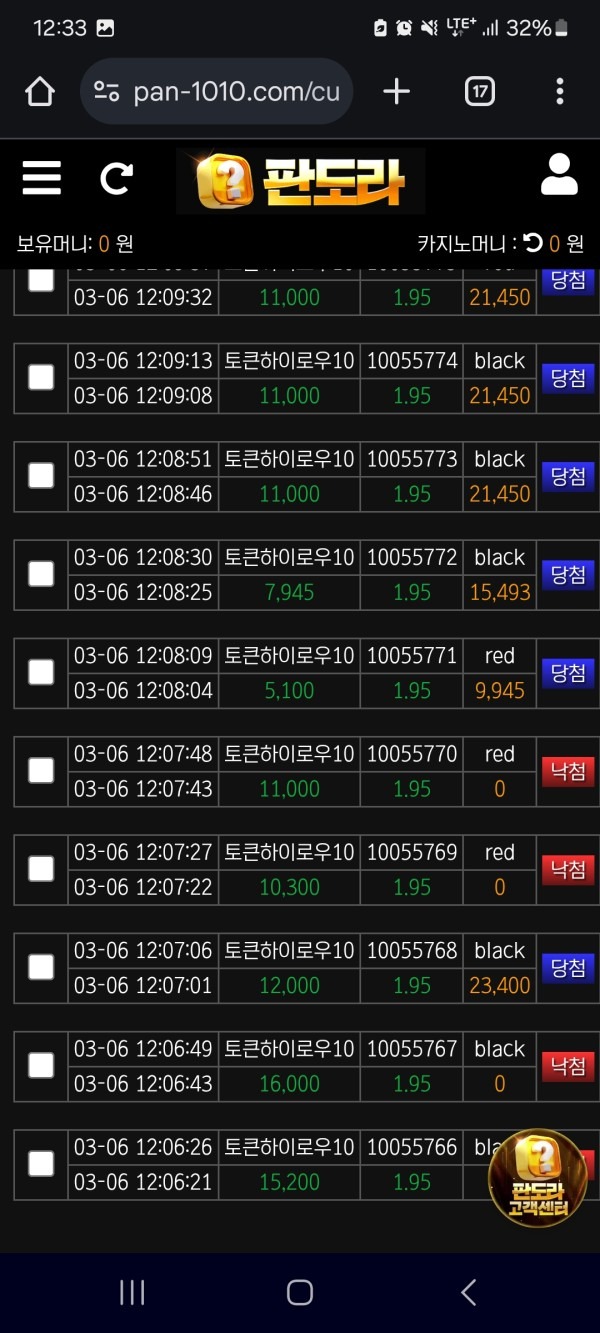Open a new browser tab
The height and width of the screenshot is (1333, 600).
pyautogui.click(x=397, y=92)
